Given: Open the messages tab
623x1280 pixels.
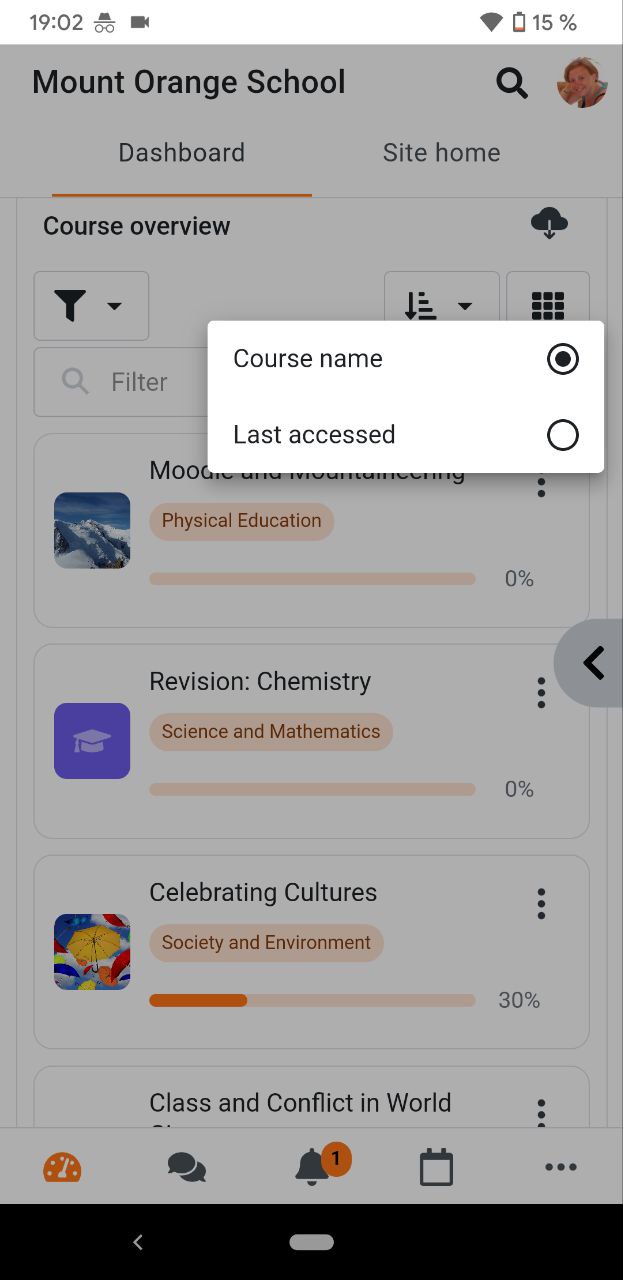Looking at the screenshot, I should point(187,1167).
